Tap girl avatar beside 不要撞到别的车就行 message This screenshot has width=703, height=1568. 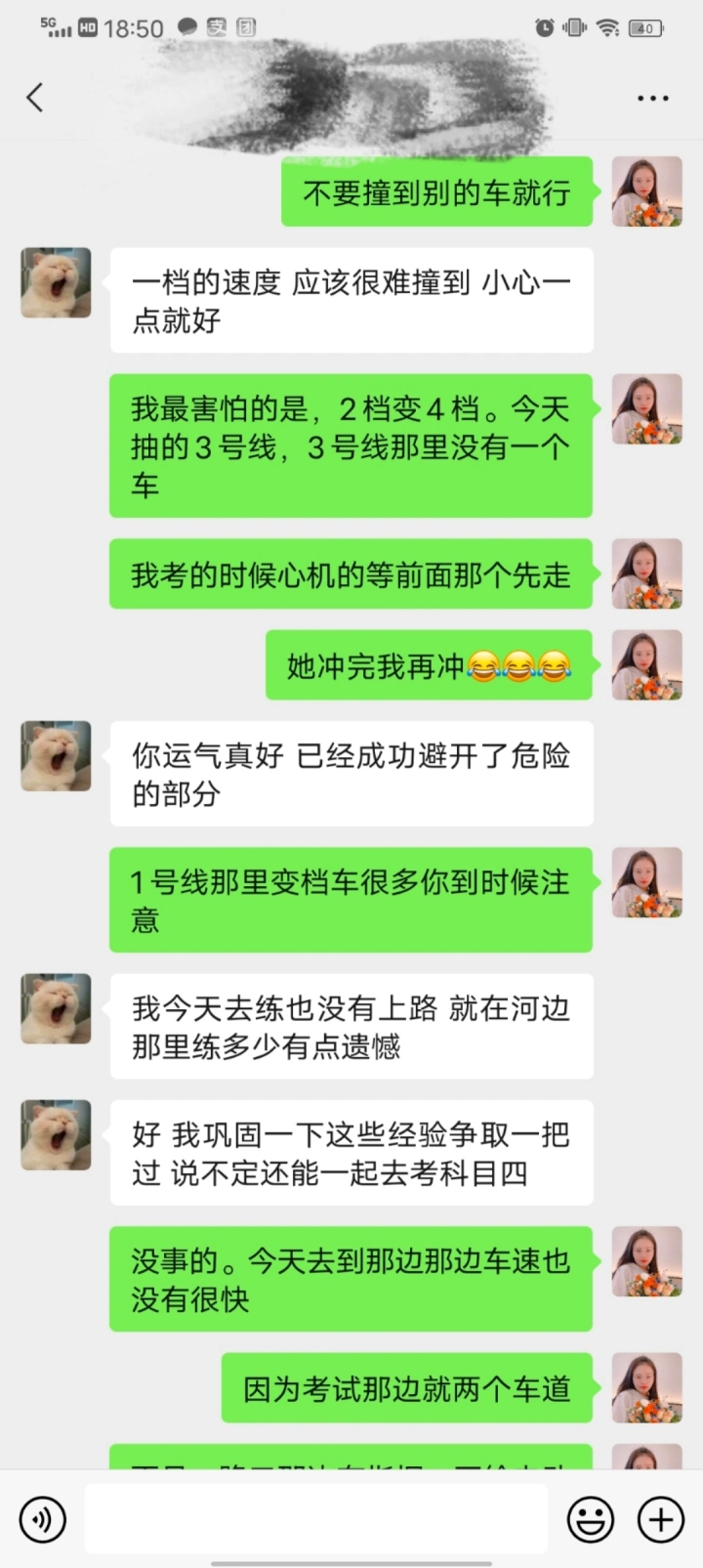click(646, 191)
